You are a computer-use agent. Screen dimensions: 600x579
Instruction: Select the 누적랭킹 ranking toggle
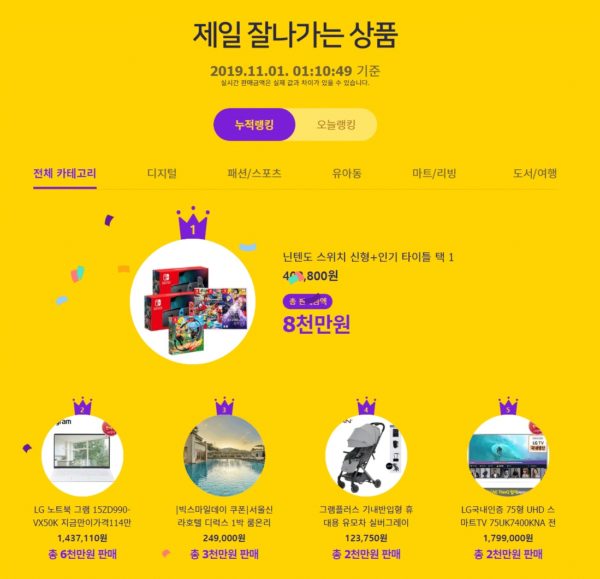[x=254, y=125]
